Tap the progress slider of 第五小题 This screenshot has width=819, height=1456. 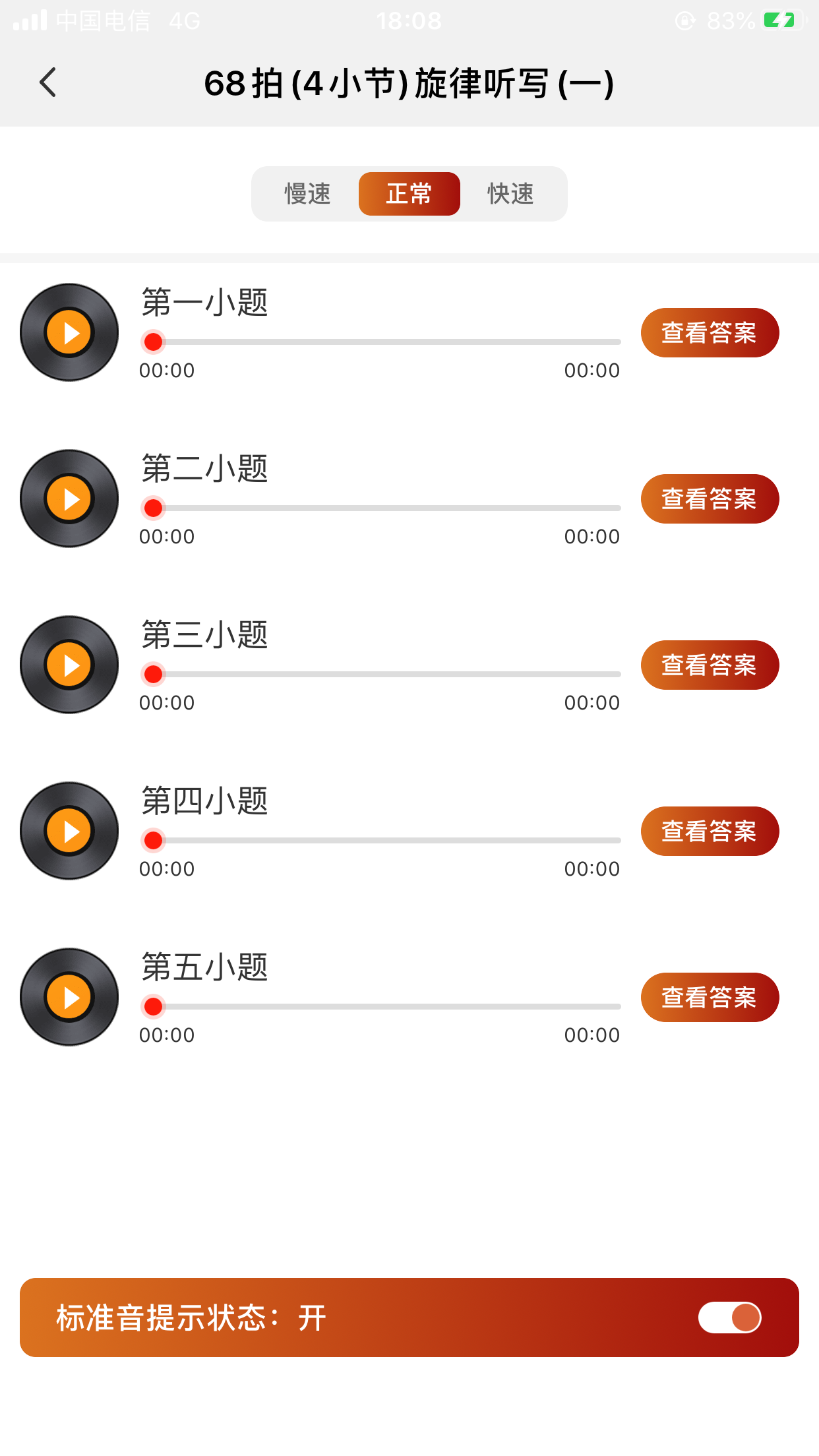[x=380, y=1007]
